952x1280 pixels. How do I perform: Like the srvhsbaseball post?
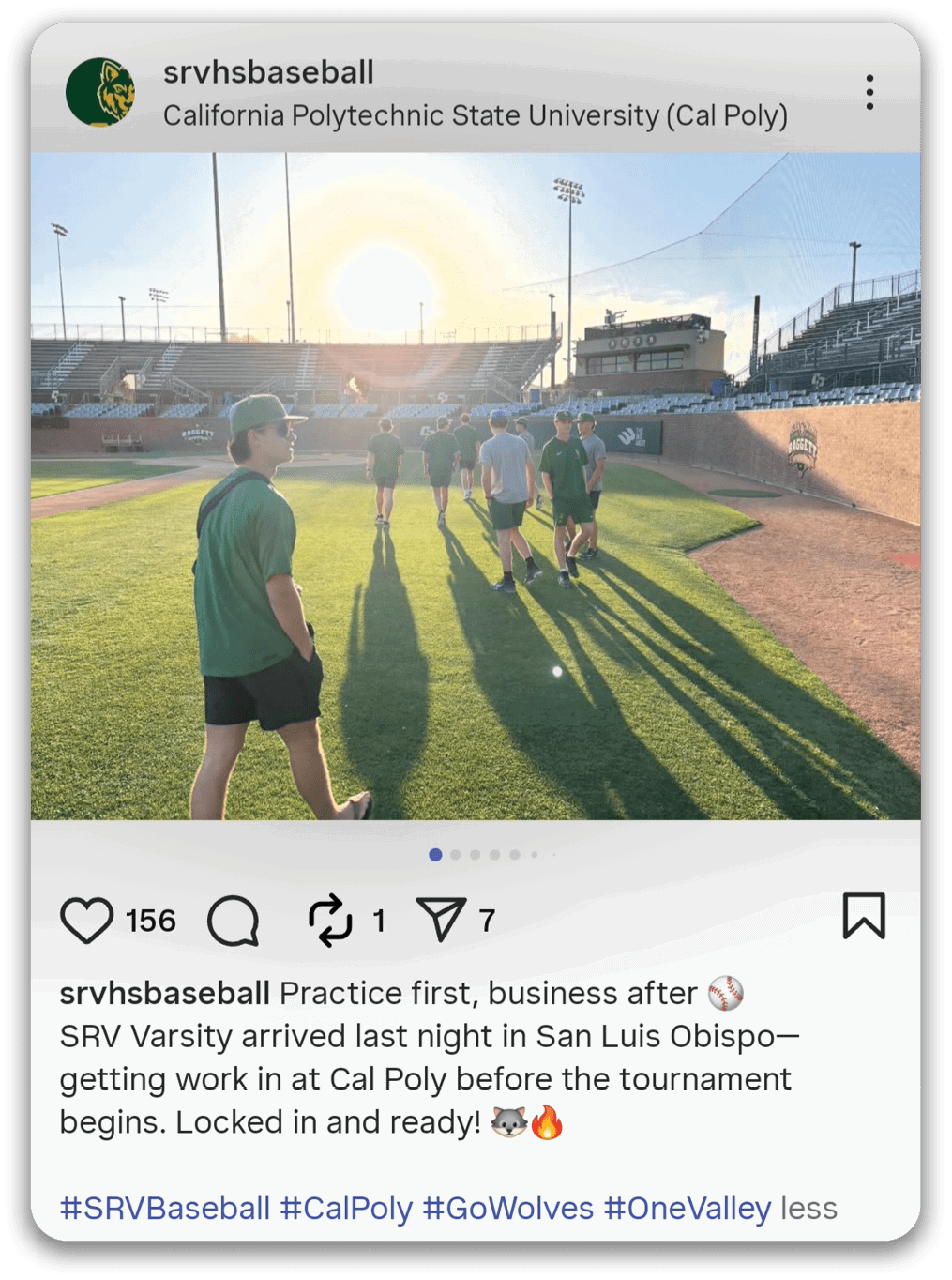(x=87, y=920)
